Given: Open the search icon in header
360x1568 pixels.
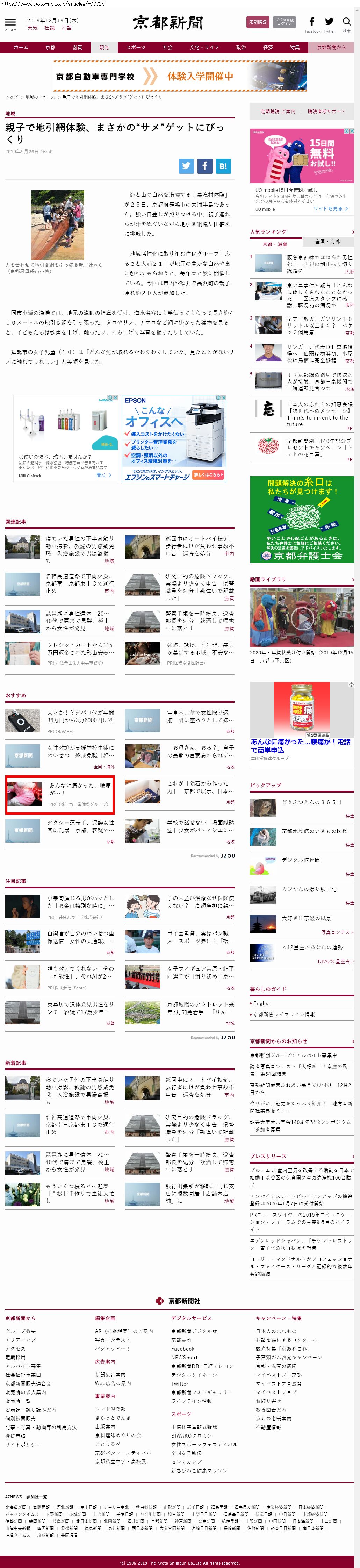Looking at the screenshot, I should 347,22.
